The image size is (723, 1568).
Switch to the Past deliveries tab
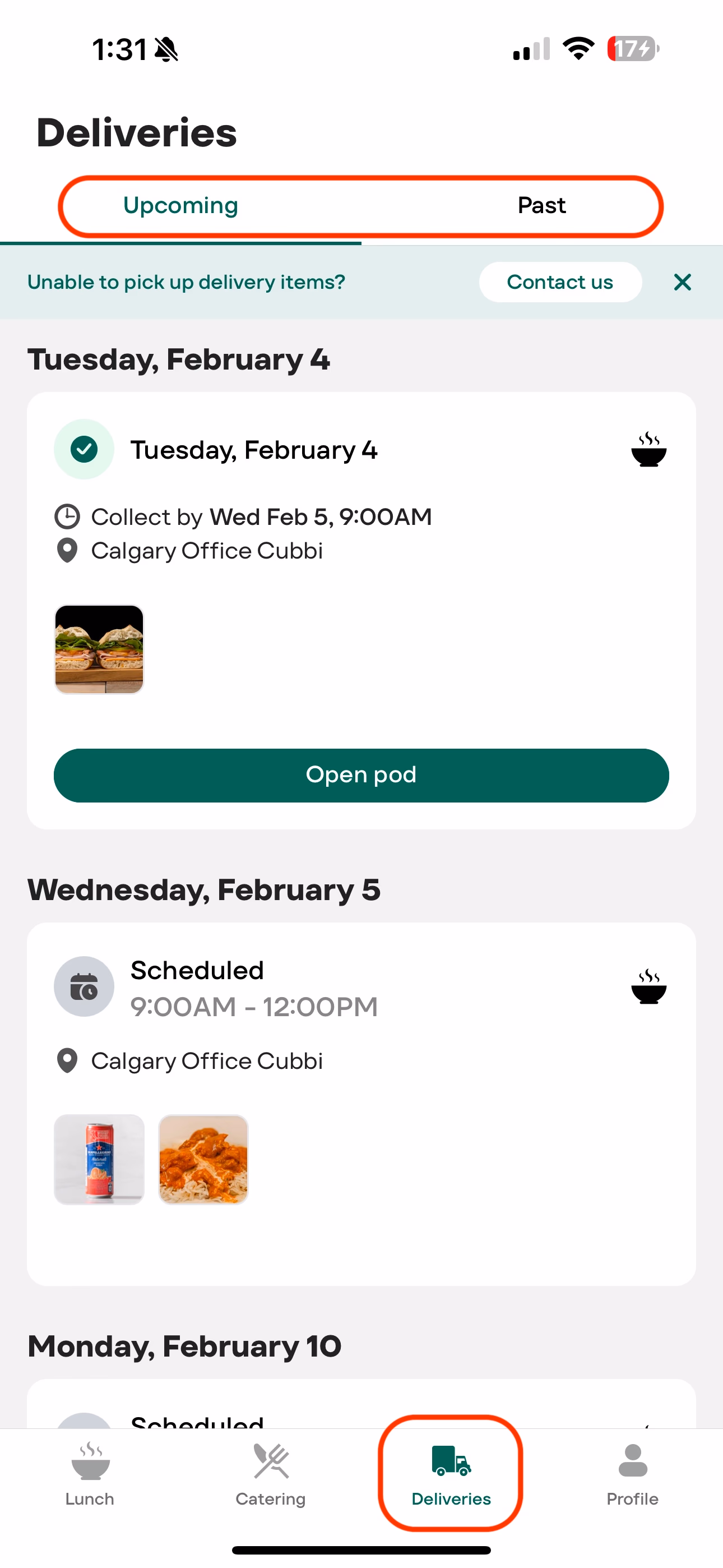pos(541,206)
